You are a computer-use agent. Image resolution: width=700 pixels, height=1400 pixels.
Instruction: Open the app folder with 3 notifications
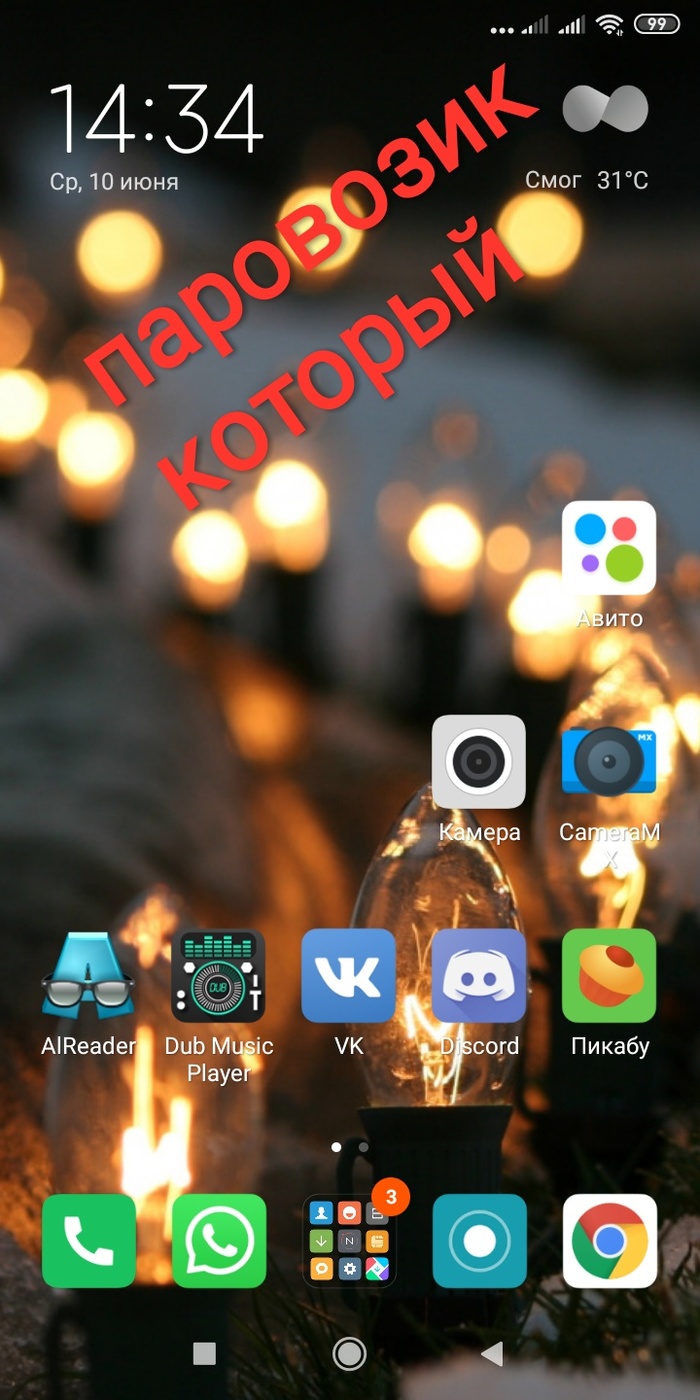(348, 1240)
